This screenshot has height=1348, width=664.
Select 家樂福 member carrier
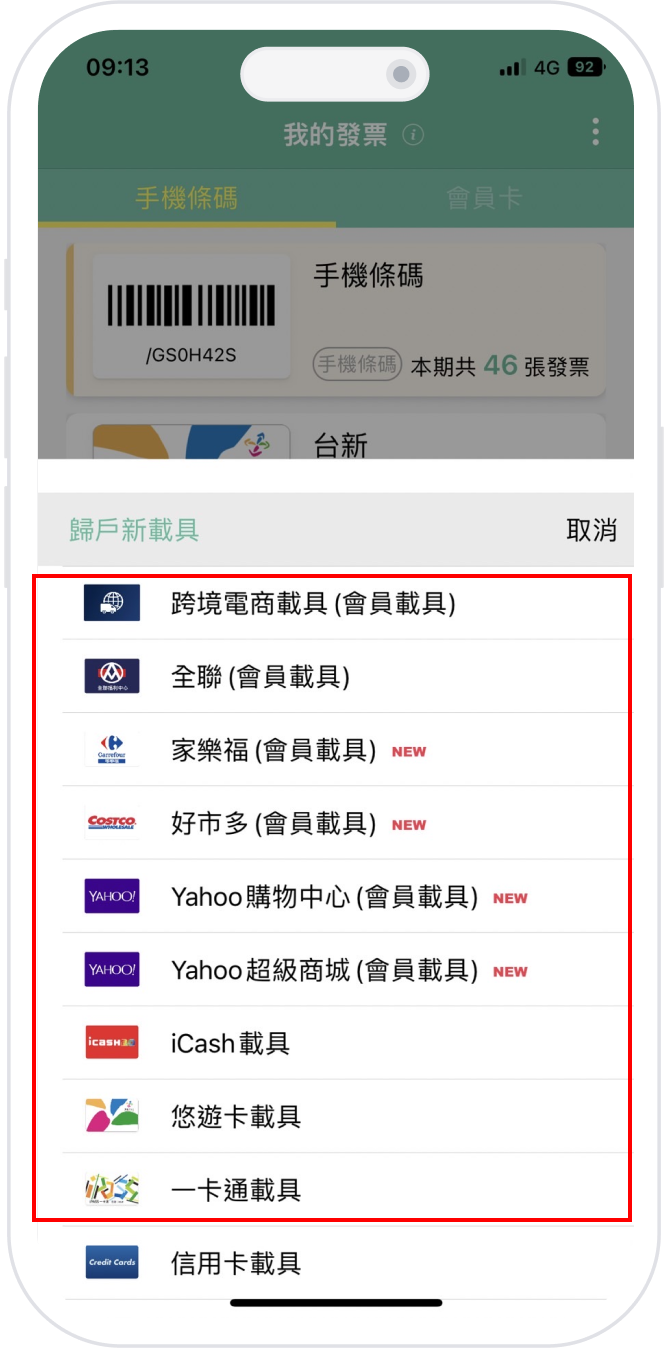273,750
